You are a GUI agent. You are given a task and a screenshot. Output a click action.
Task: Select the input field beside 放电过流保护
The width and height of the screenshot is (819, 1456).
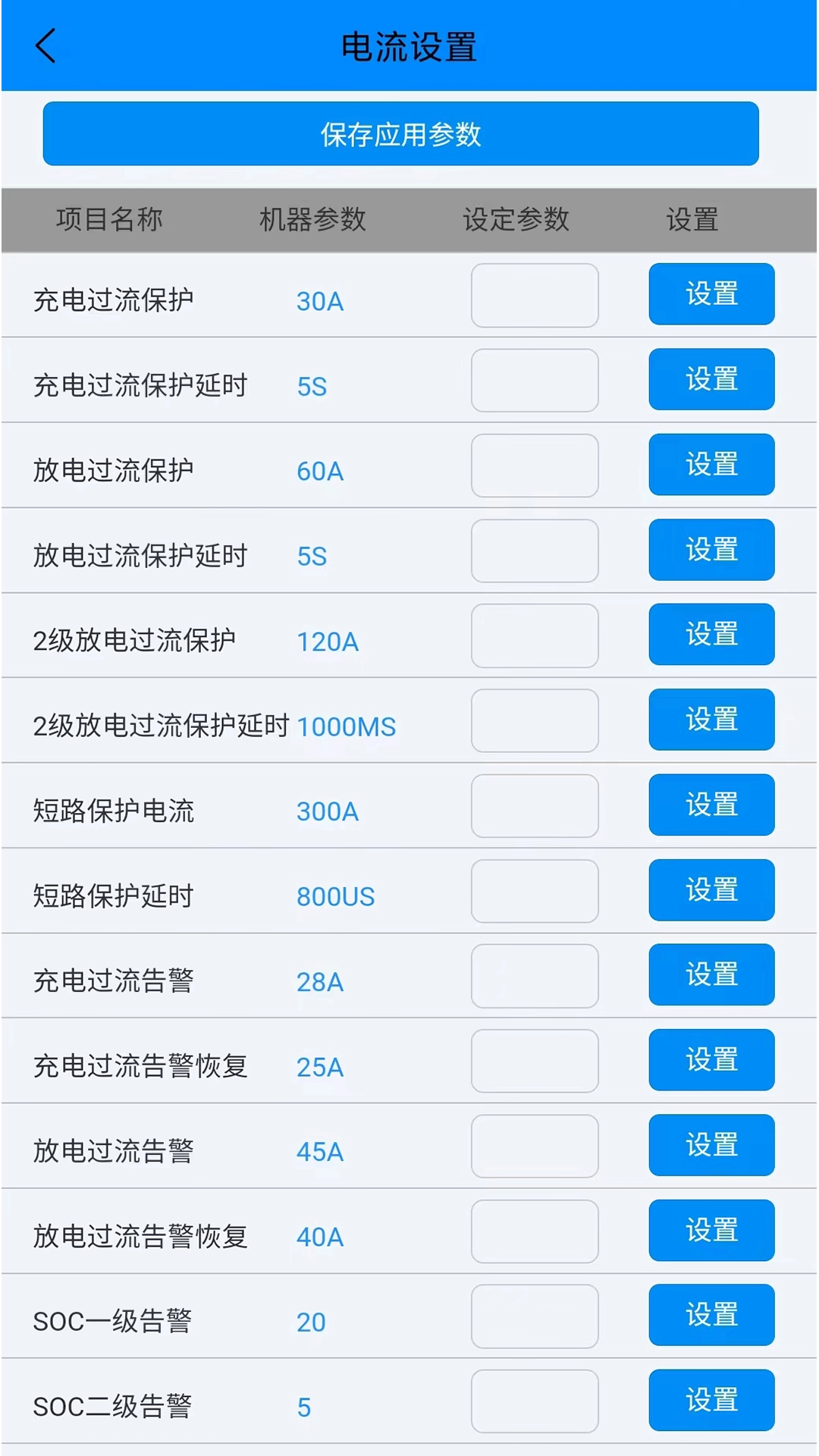534,465
